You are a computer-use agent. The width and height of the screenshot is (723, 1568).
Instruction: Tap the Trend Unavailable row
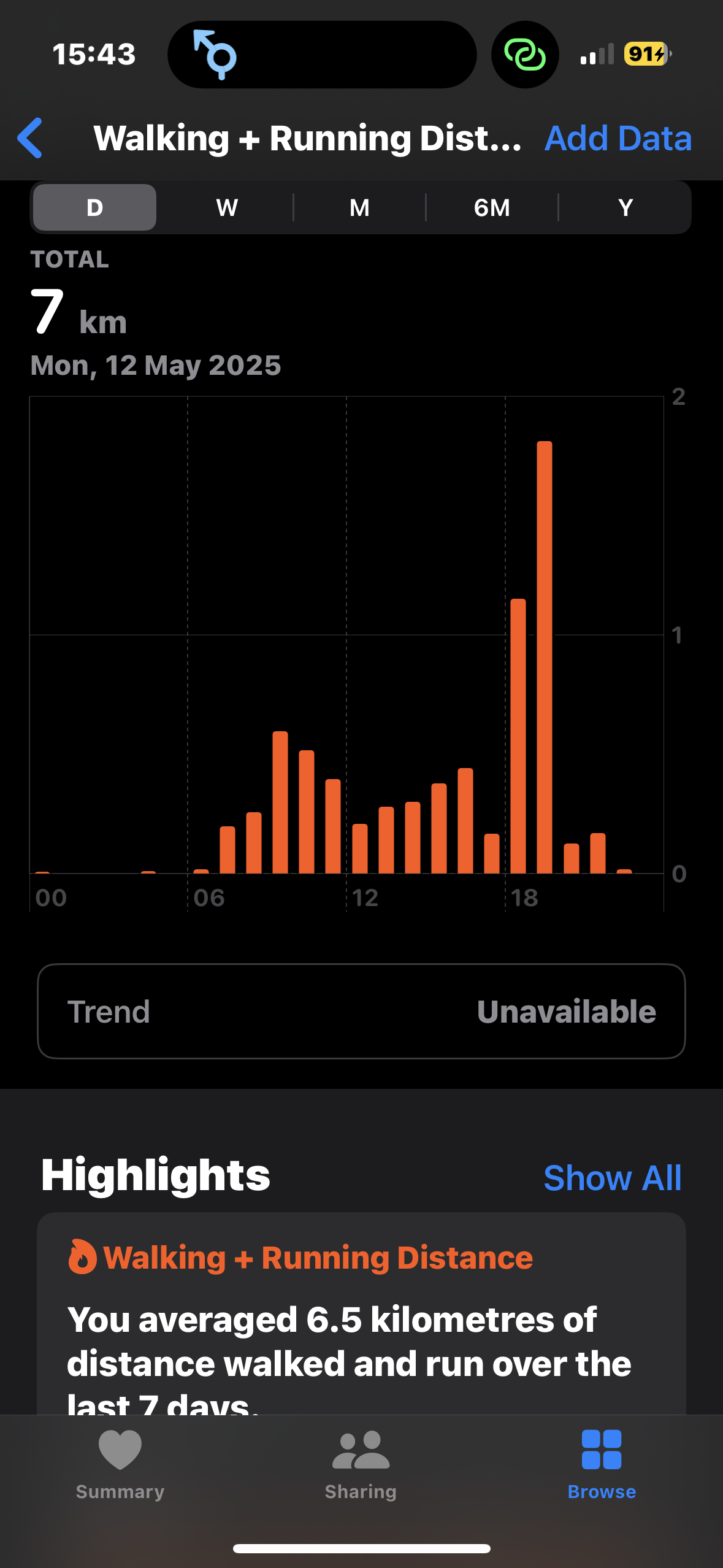tap(361, 1011)
